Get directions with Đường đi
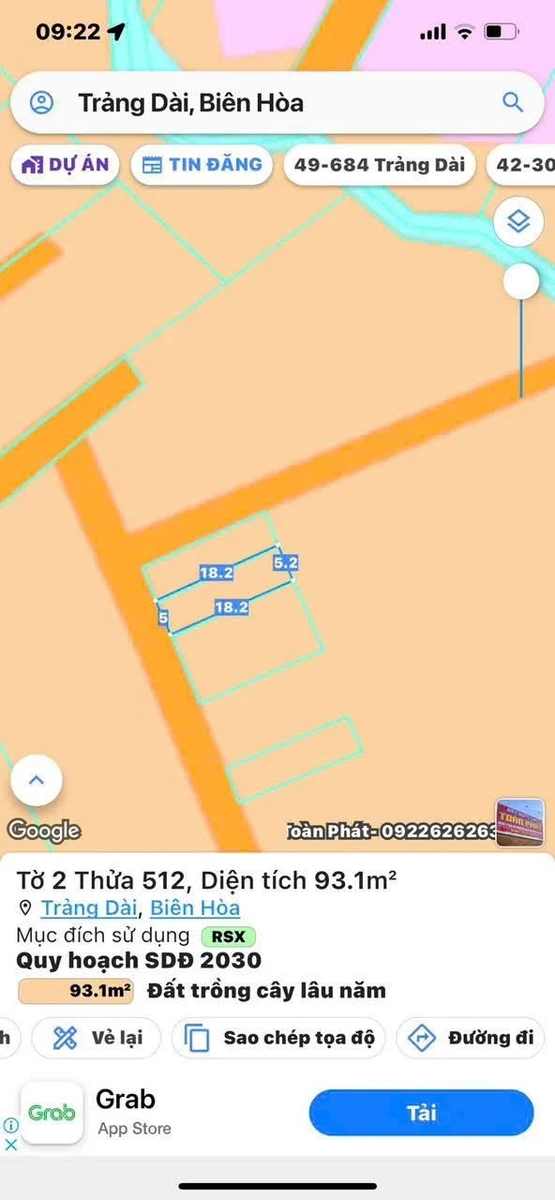Viewport: 555px width, 1200px height. (470, 1038)
